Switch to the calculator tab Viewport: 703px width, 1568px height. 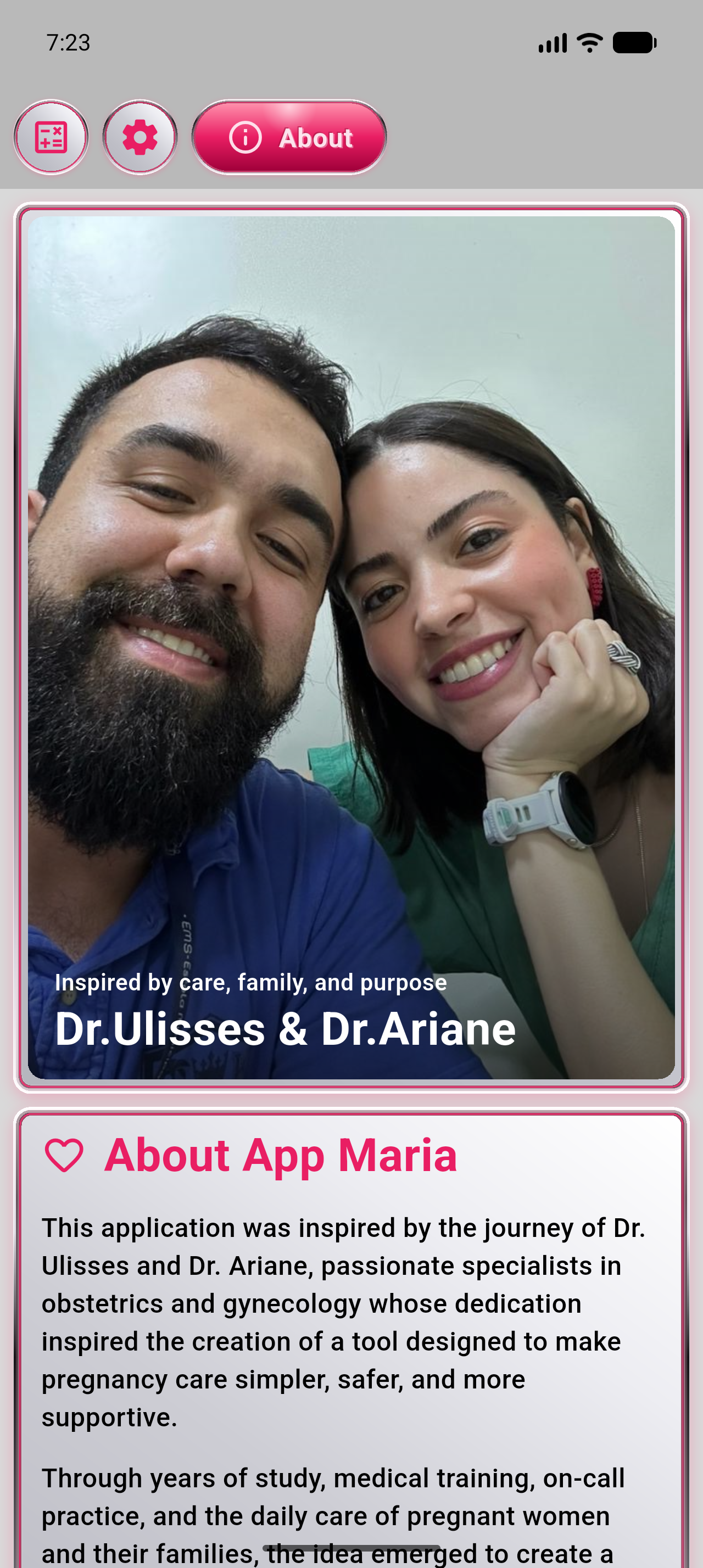tap(51, 138)
